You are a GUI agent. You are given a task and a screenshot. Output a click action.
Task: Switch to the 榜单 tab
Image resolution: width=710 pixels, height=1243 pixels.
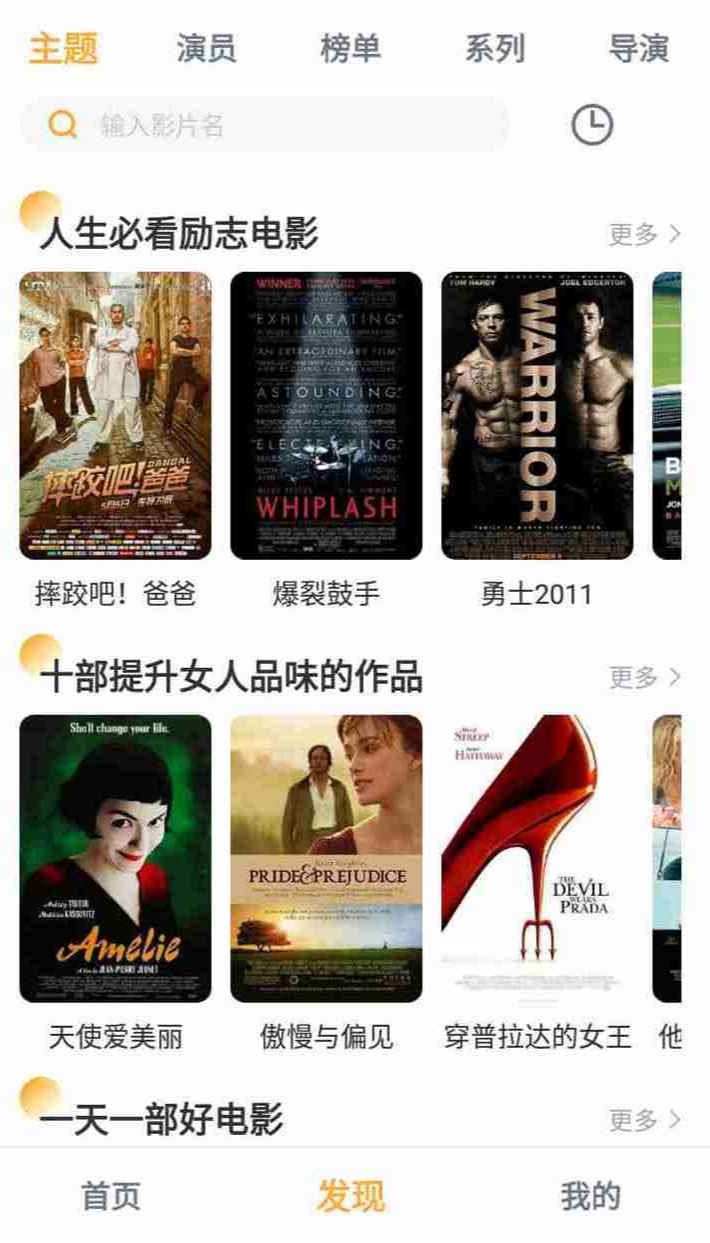pos(350,48)
